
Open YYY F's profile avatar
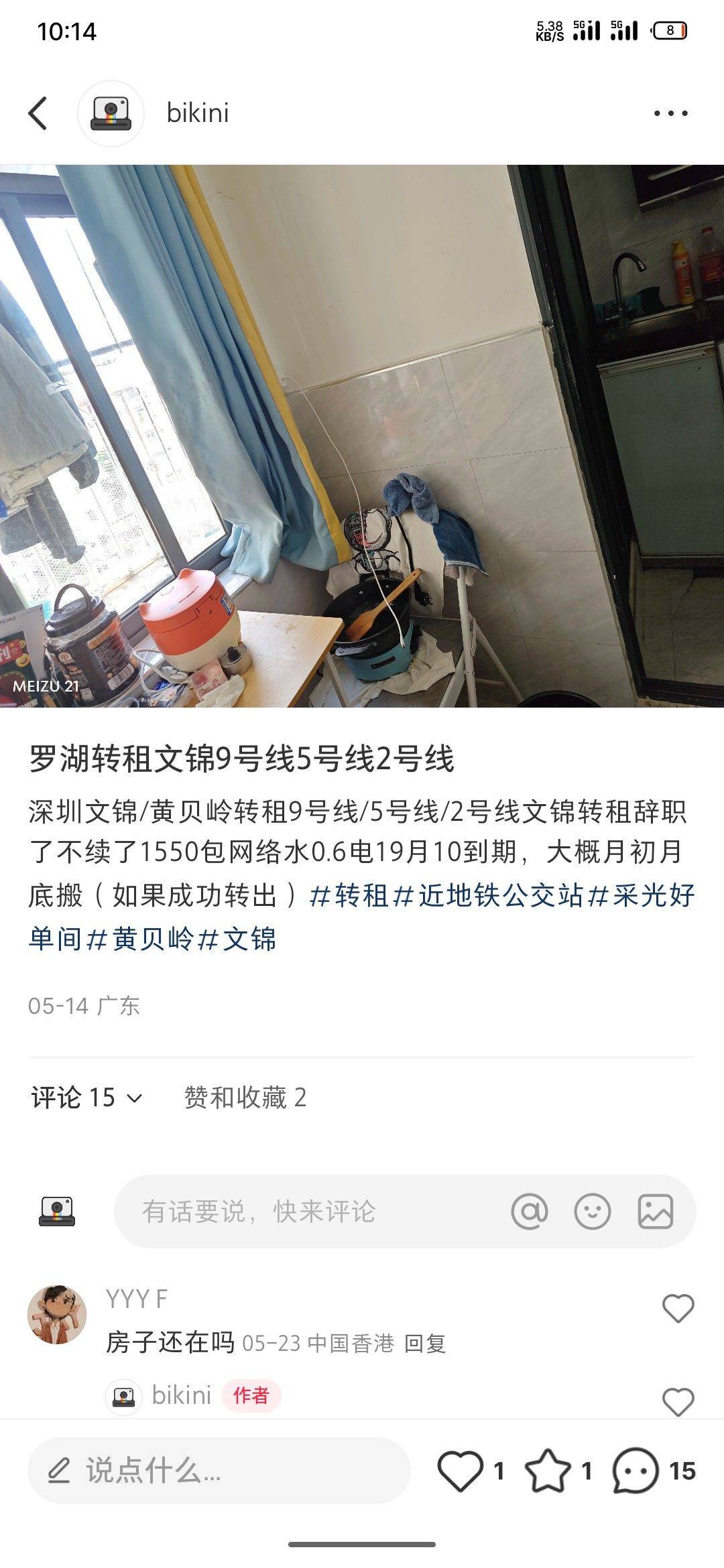point(57,1315)
